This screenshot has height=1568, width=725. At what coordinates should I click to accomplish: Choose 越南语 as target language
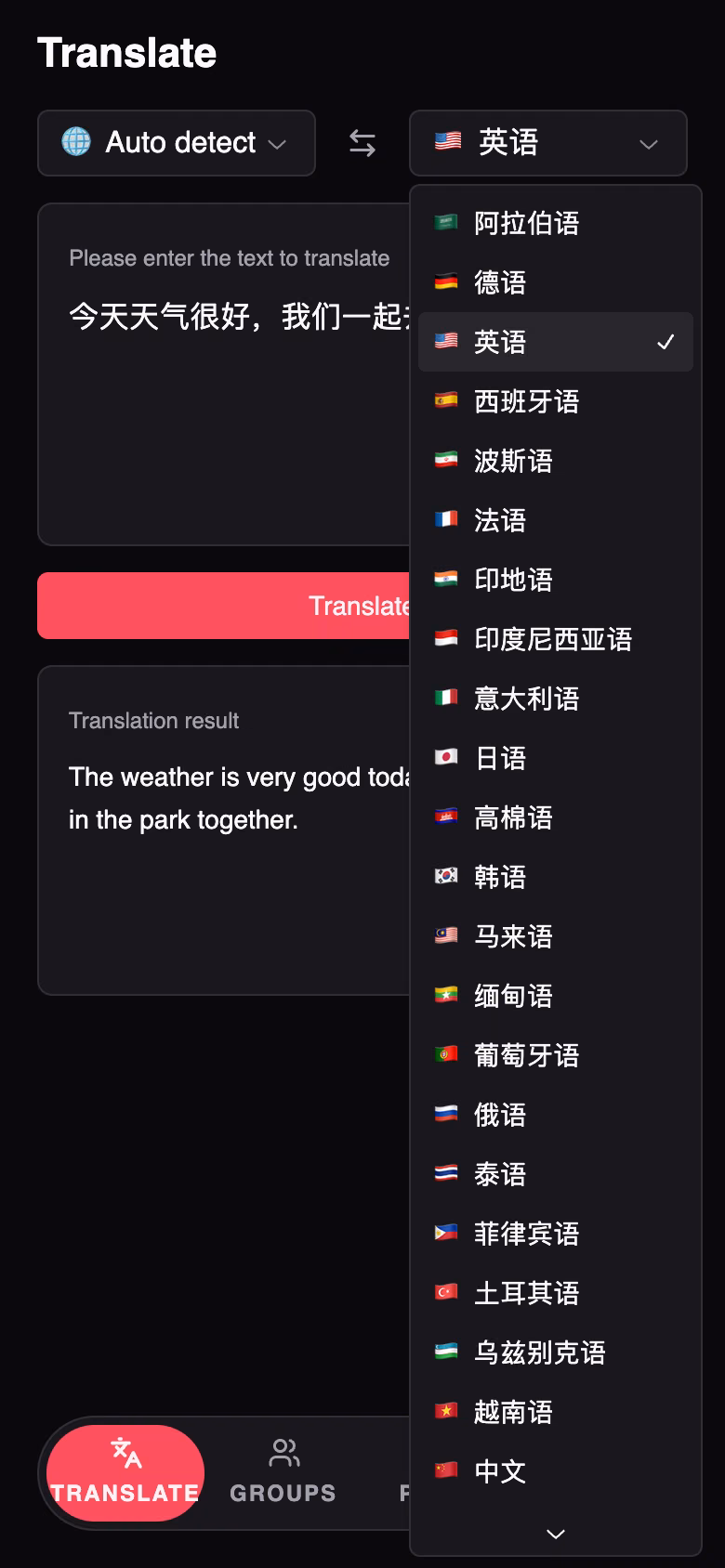click(556, 1412)
